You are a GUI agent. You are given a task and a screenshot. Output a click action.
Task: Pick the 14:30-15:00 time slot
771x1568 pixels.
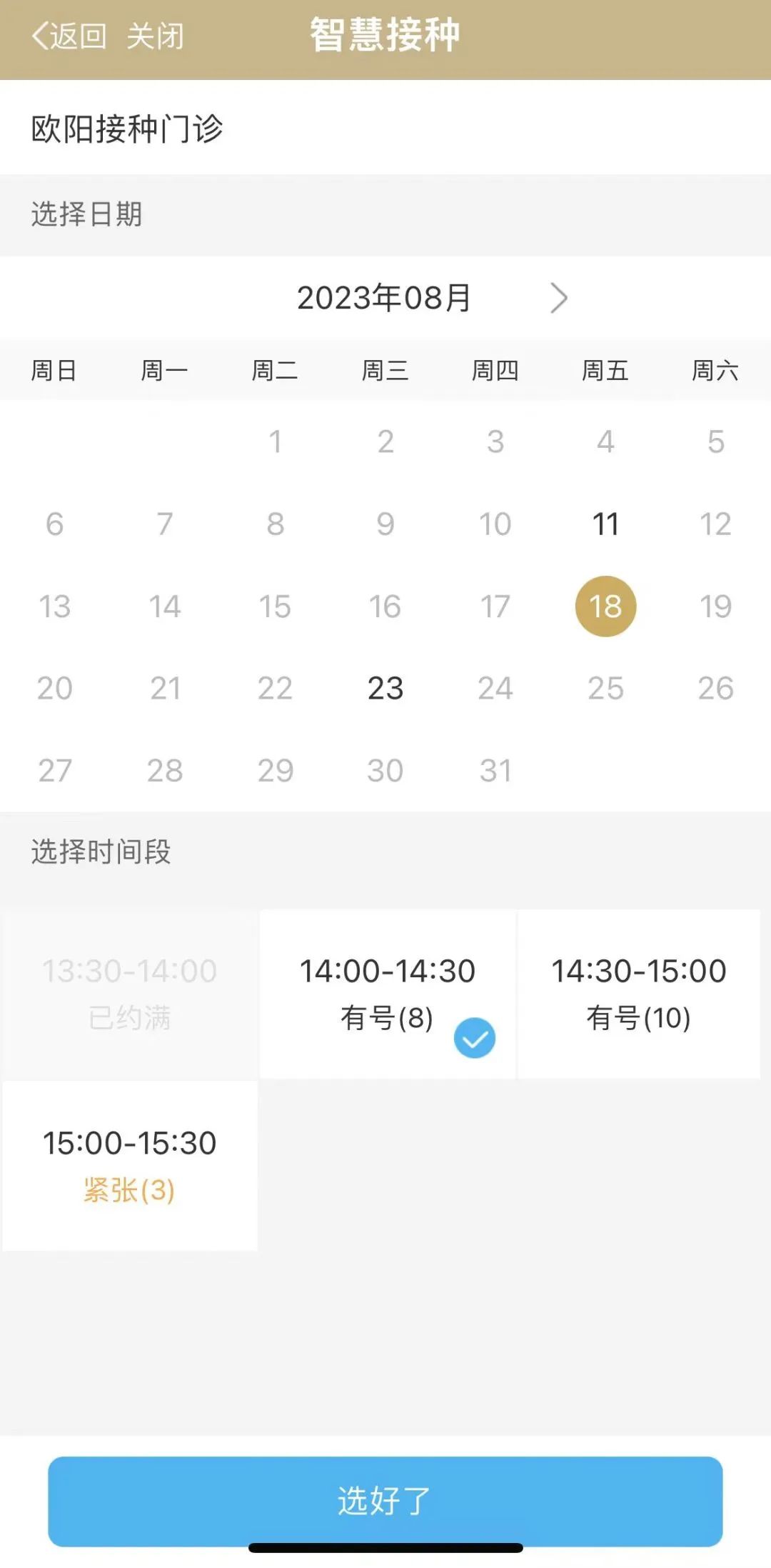tap(638, 993)
